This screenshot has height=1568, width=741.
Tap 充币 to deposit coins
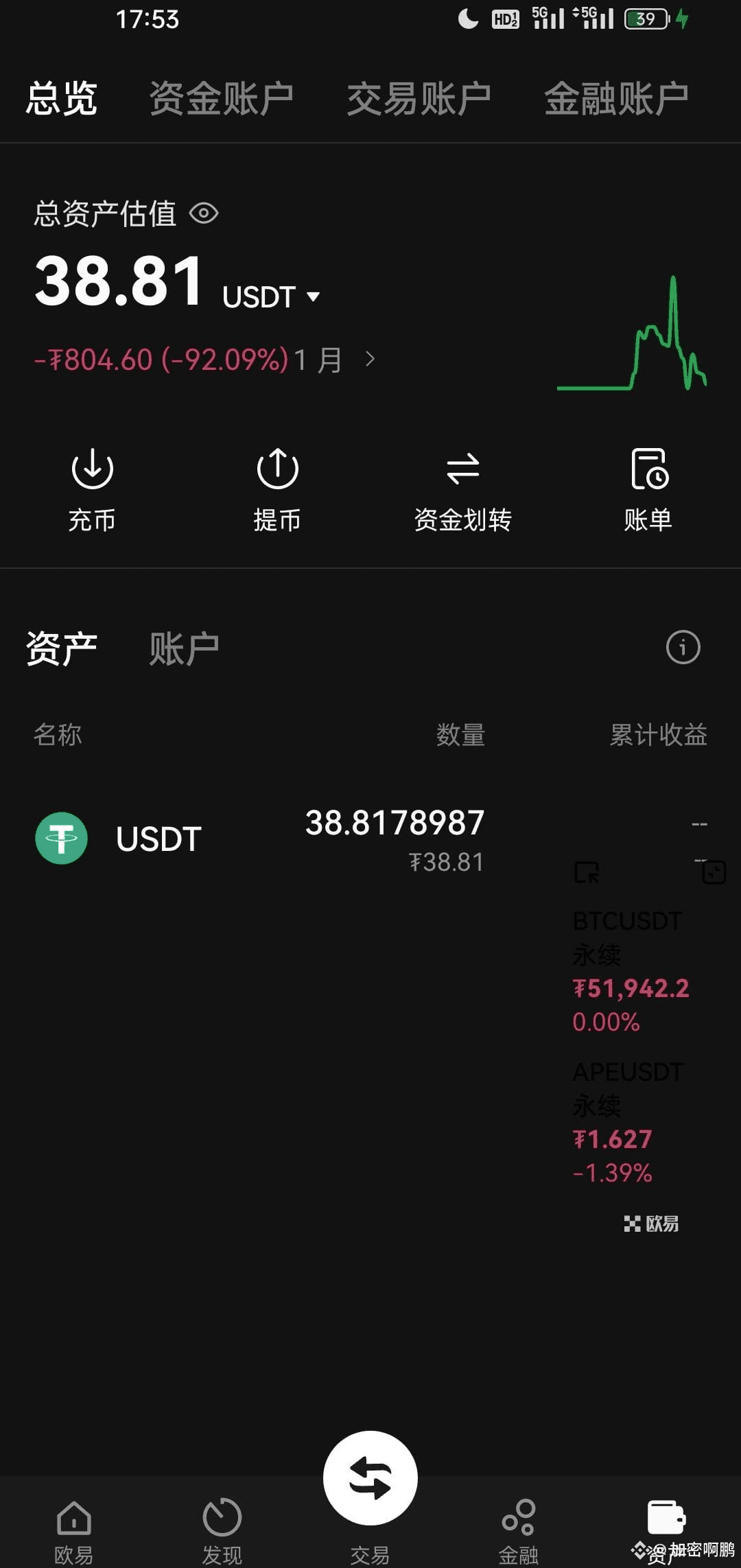click(92, 490)
